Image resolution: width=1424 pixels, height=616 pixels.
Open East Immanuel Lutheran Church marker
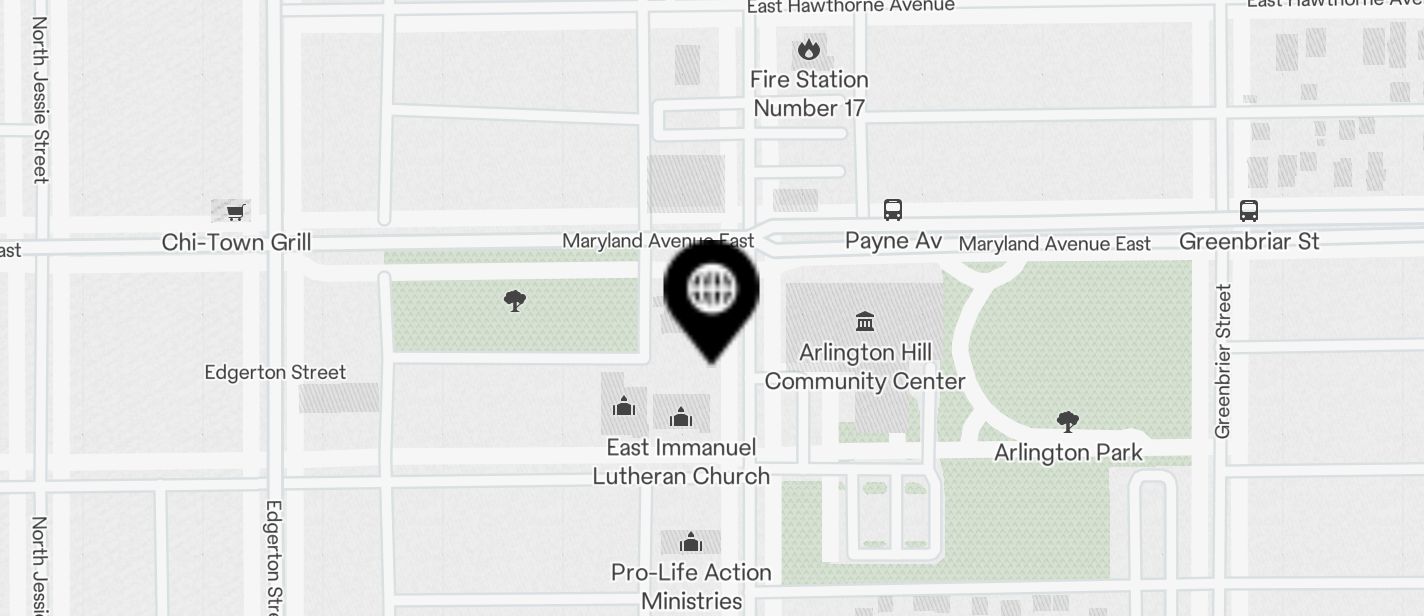(681, 416)
